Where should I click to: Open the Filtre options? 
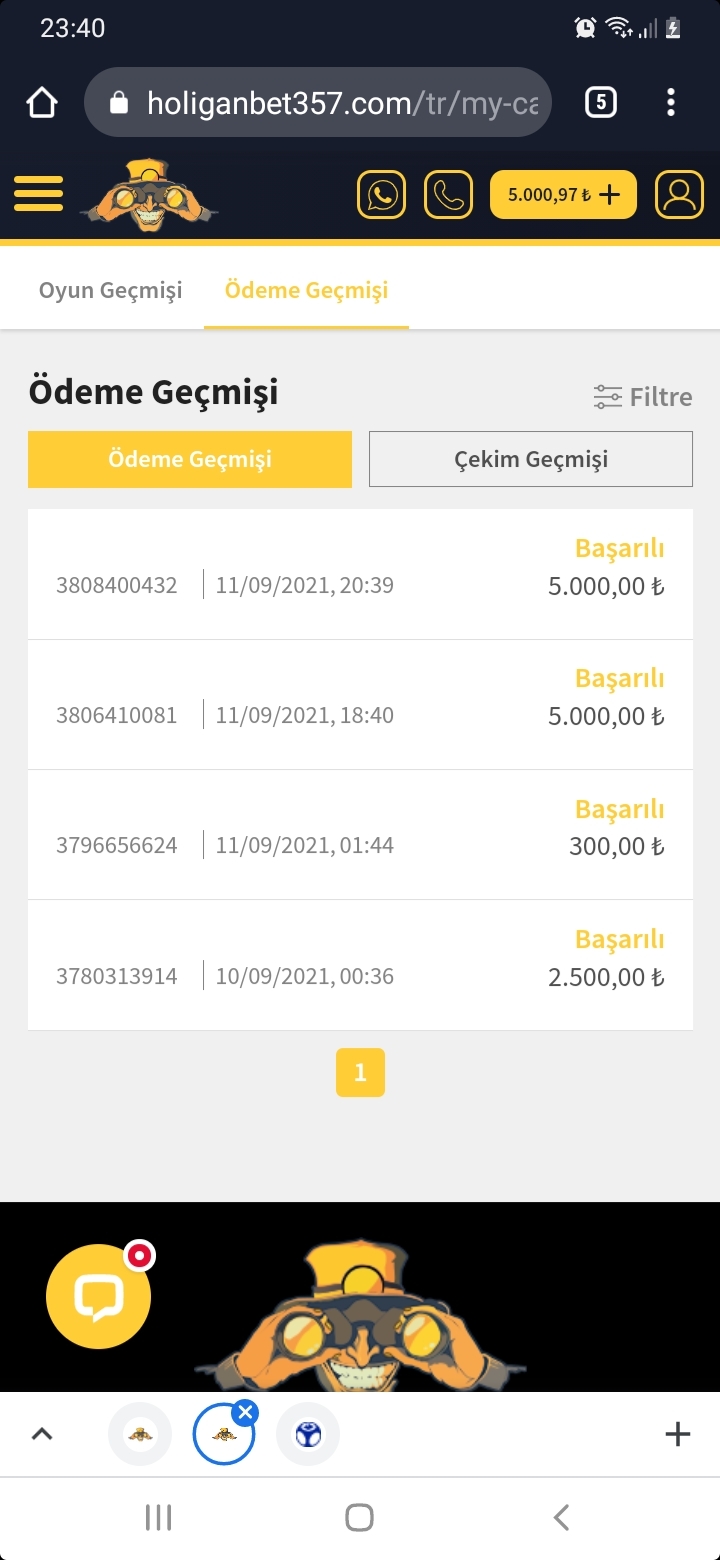pyautogui.click(x=643, y=397)
